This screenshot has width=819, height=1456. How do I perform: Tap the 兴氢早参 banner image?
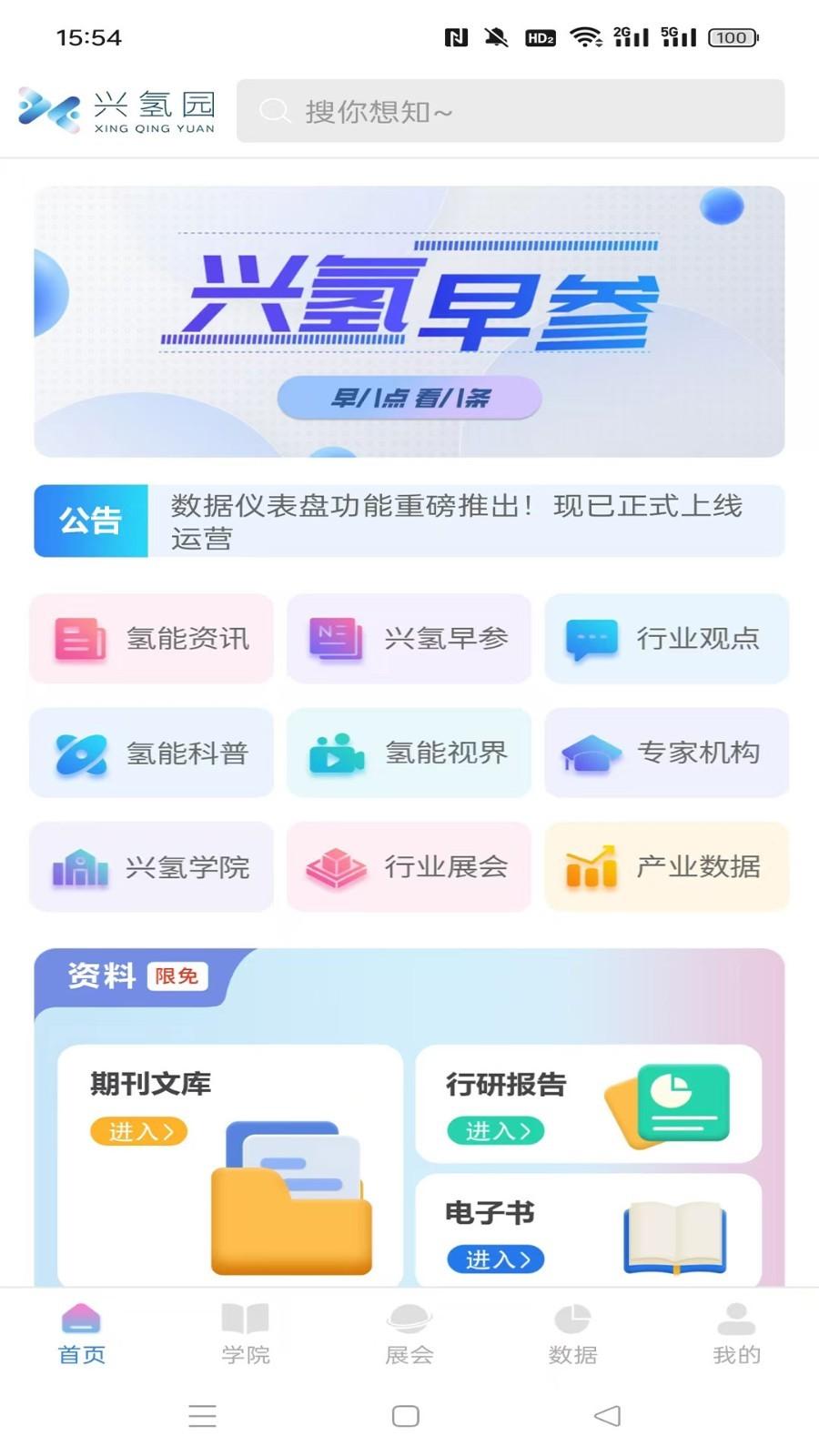pos(409,320)
